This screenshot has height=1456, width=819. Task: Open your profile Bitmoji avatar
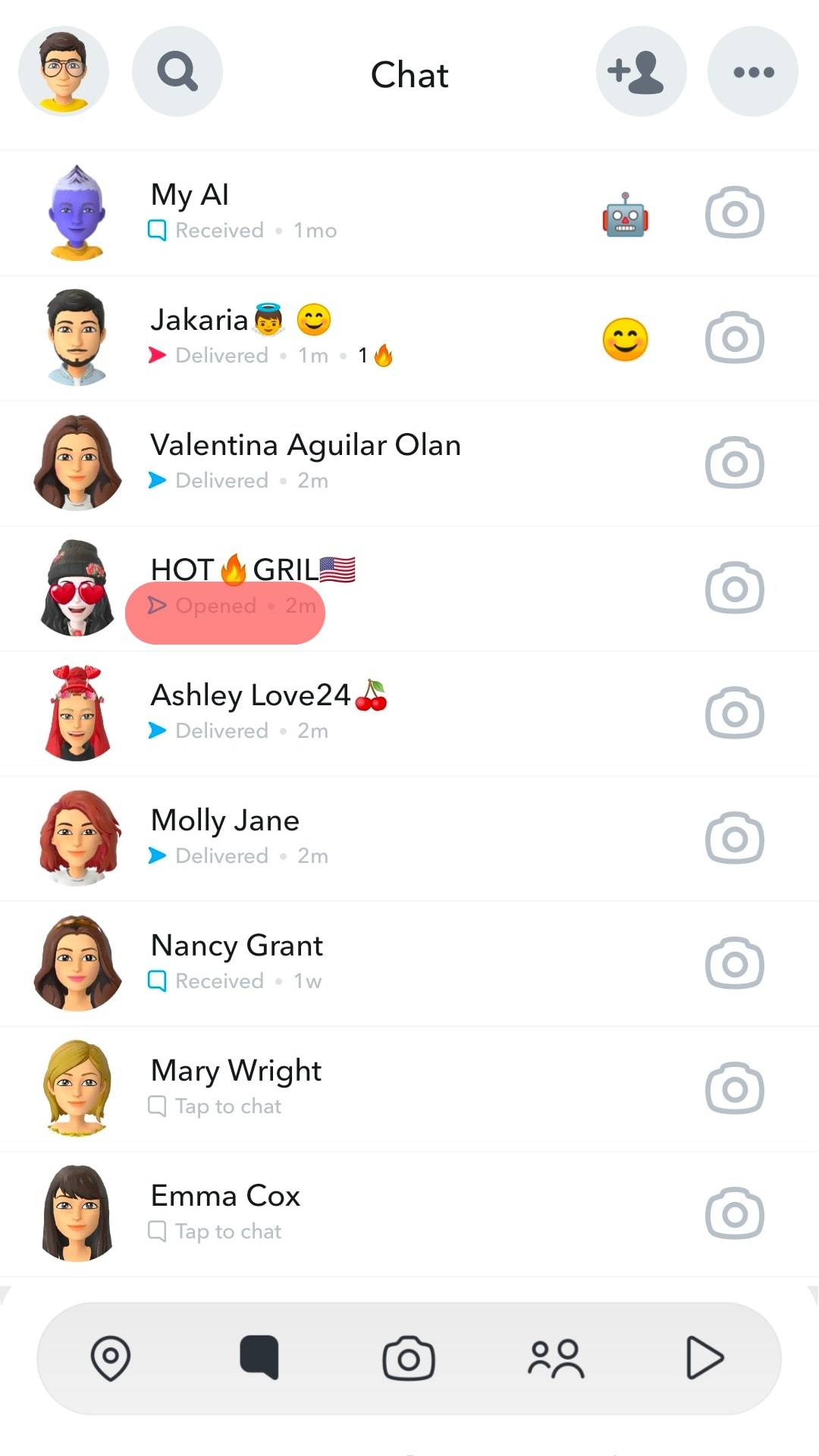(64, 71)
